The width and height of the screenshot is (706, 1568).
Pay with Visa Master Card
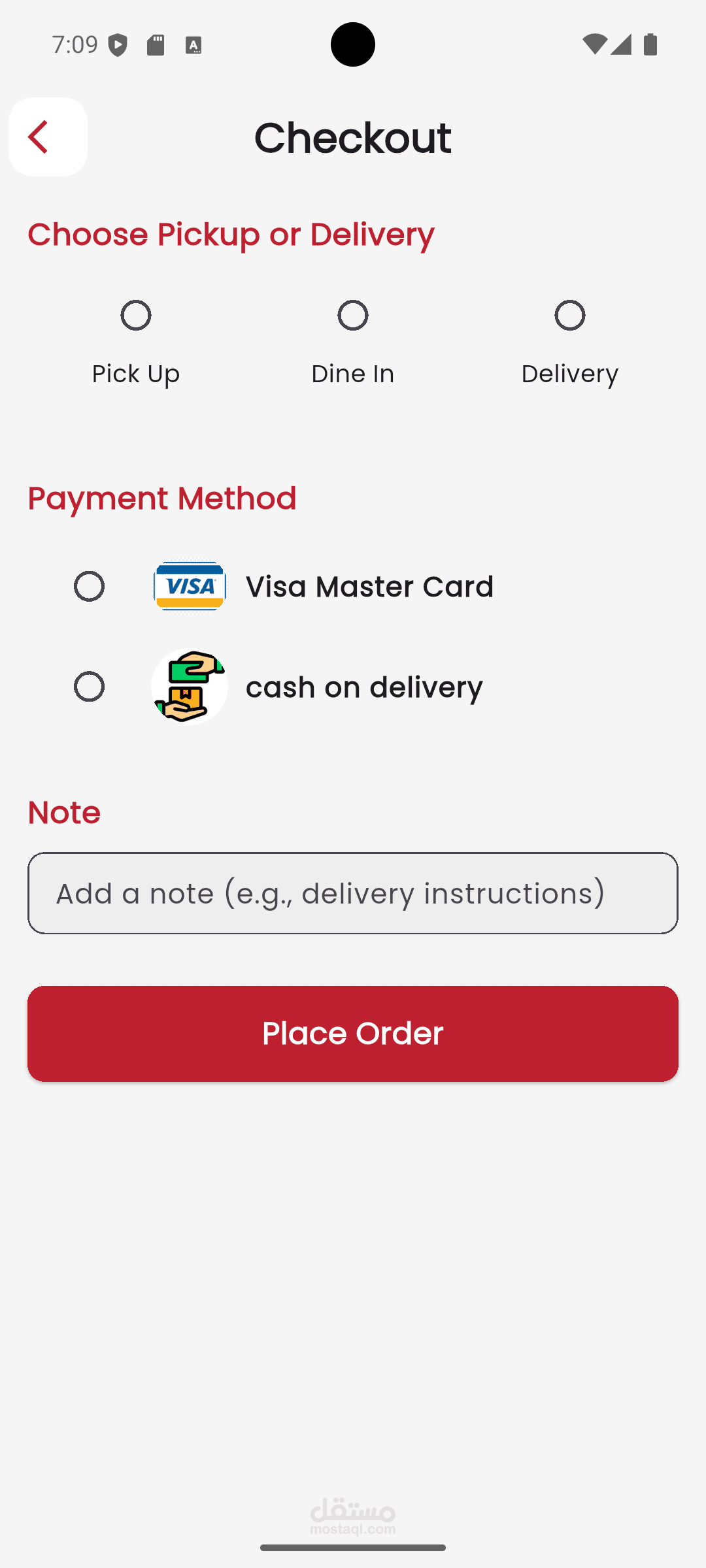click(x=90, y=586)
